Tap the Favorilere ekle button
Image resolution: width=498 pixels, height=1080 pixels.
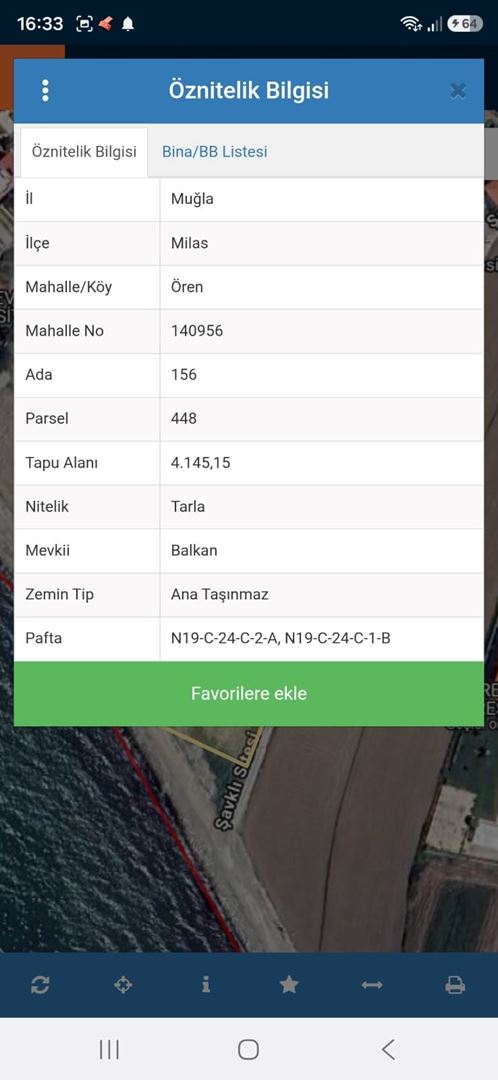(x=249, y=694)
